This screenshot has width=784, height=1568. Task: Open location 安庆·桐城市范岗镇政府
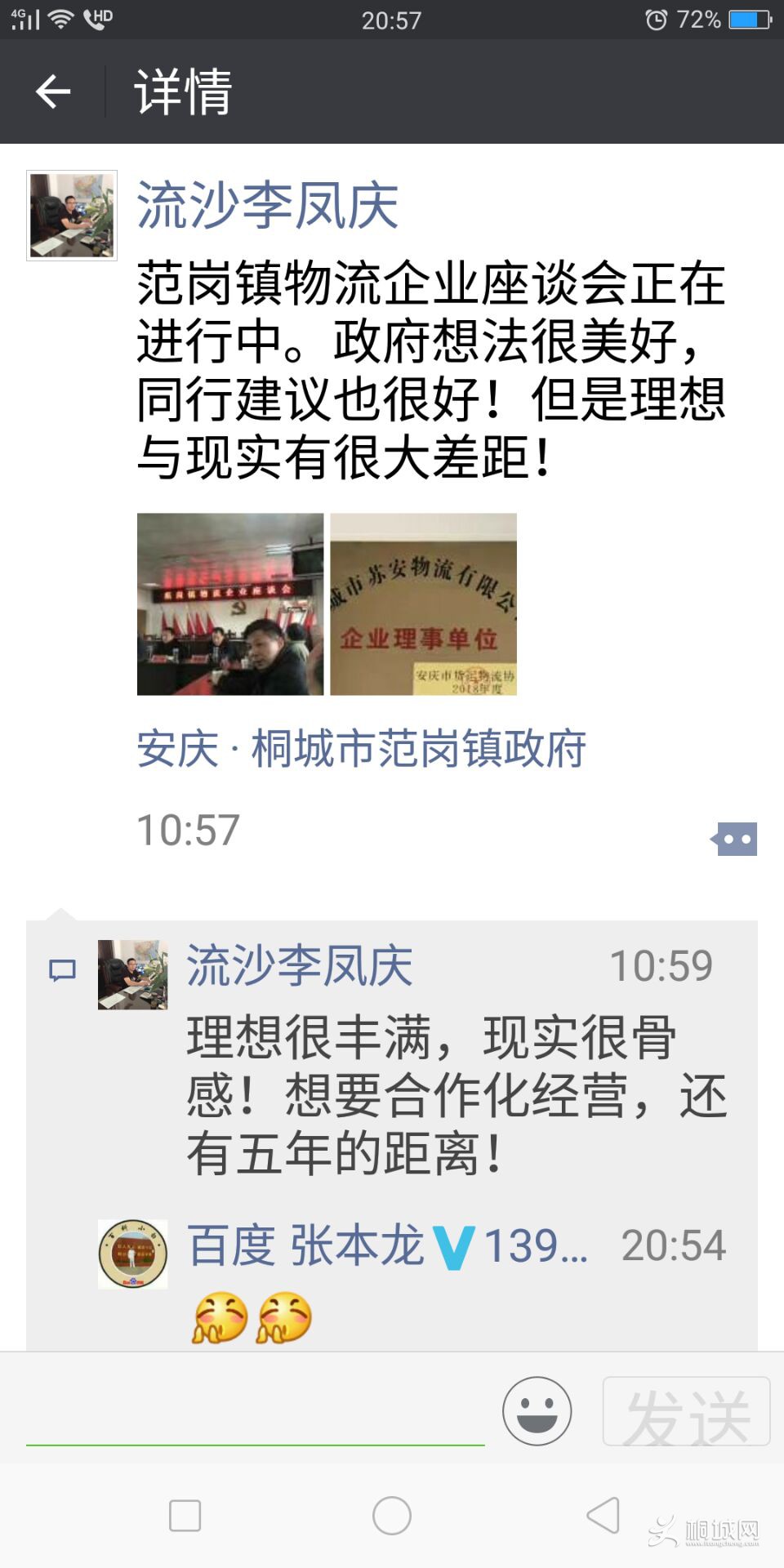tap(361, 749)
